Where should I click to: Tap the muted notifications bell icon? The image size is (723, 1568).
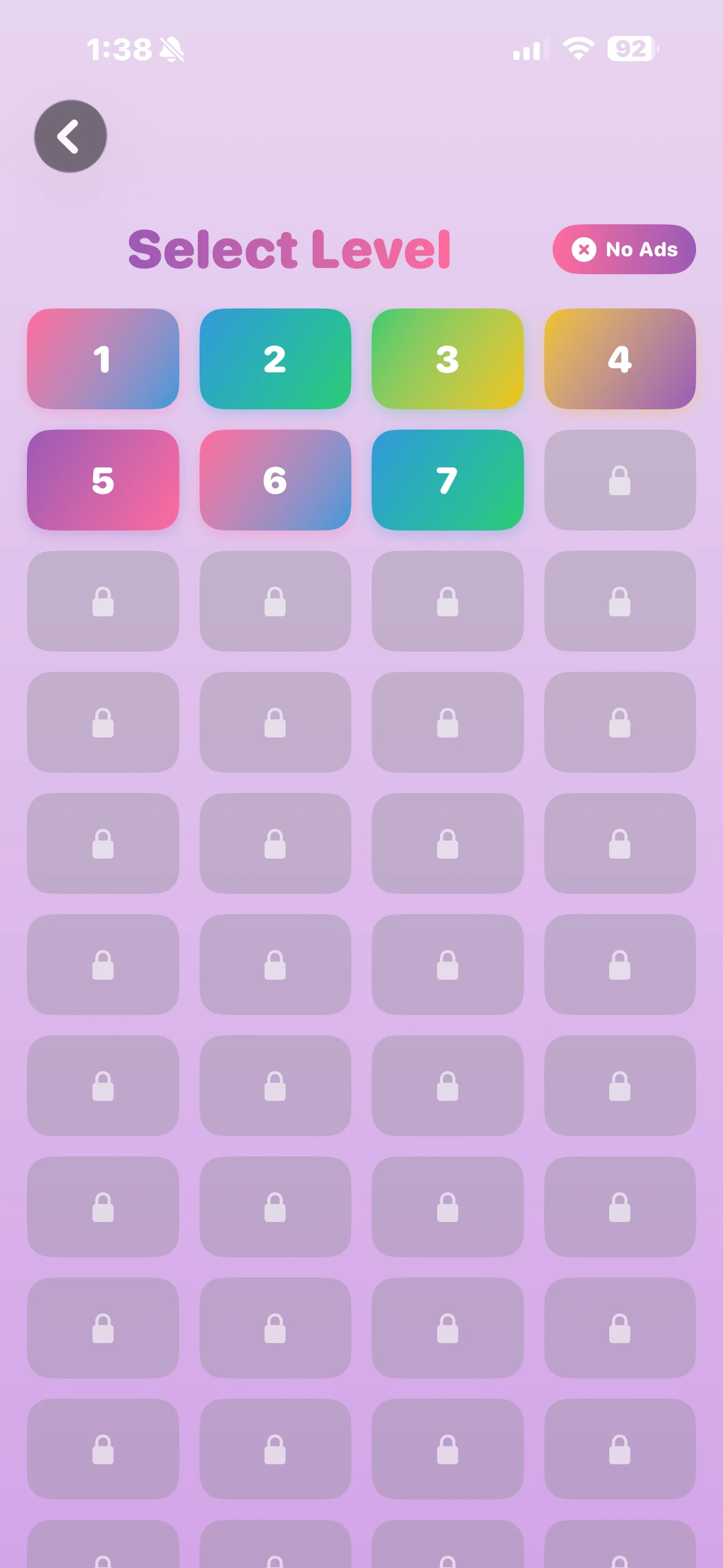pos(172,48)
